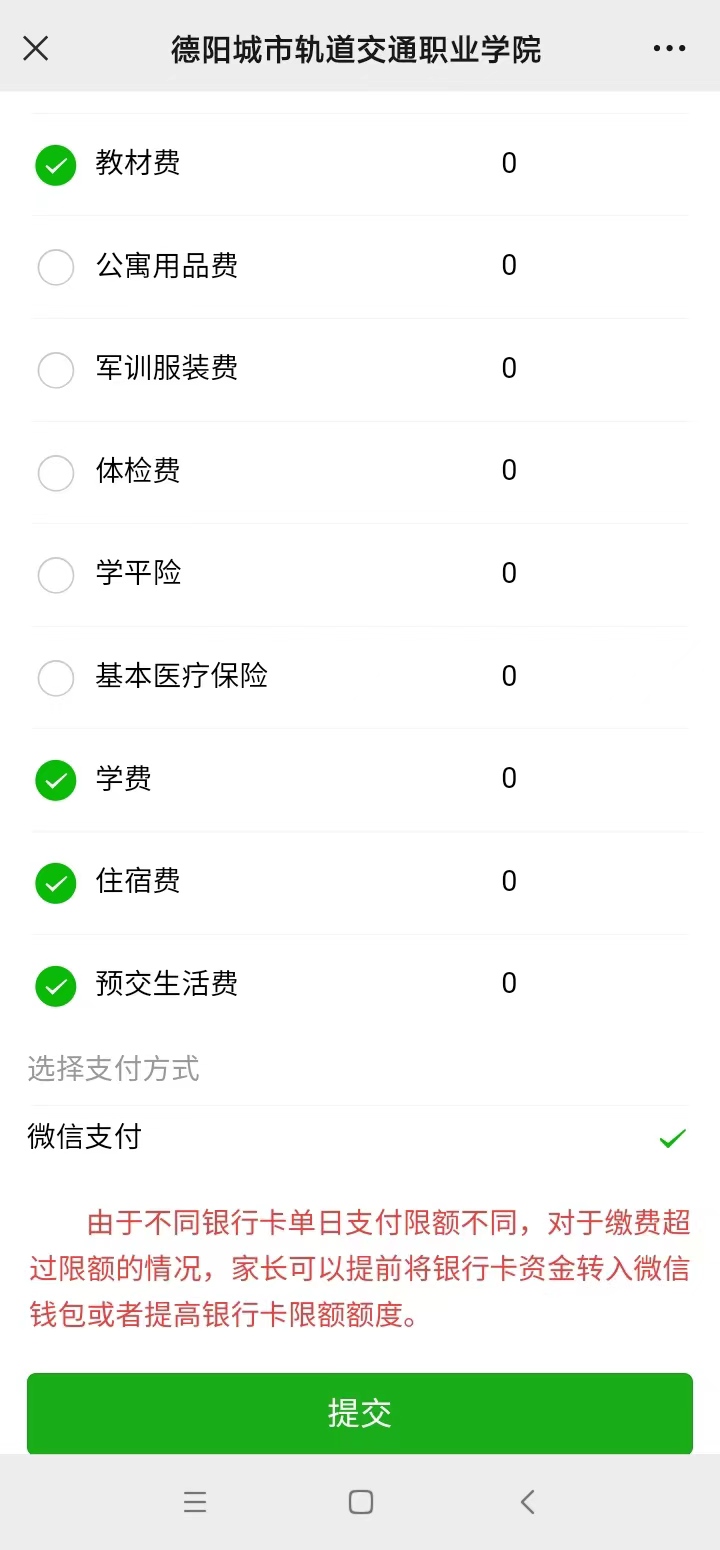Uncheck the 住宿费 item
The height and width of the screenshot is (1550, 720).
[x=56, y=883]
